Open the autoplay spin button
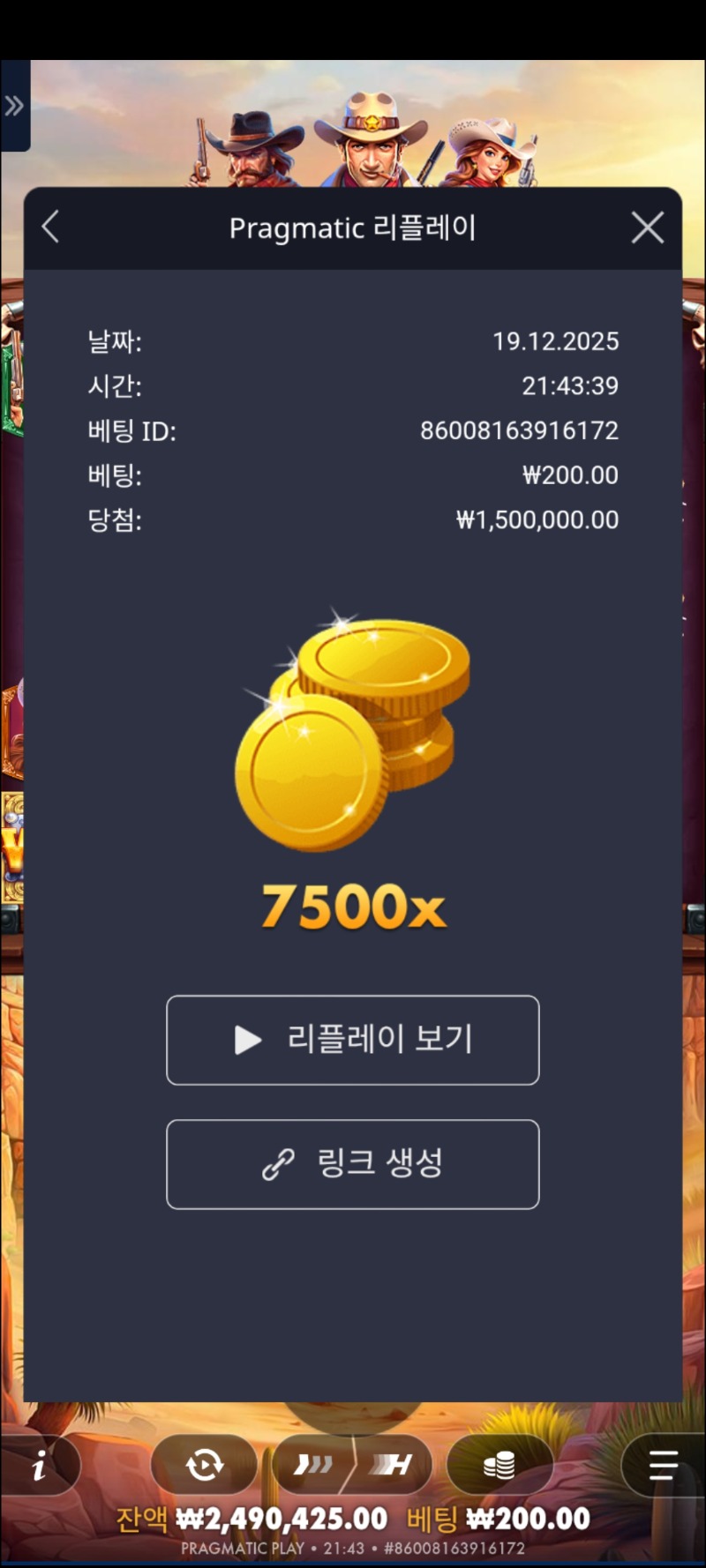 205,1465
